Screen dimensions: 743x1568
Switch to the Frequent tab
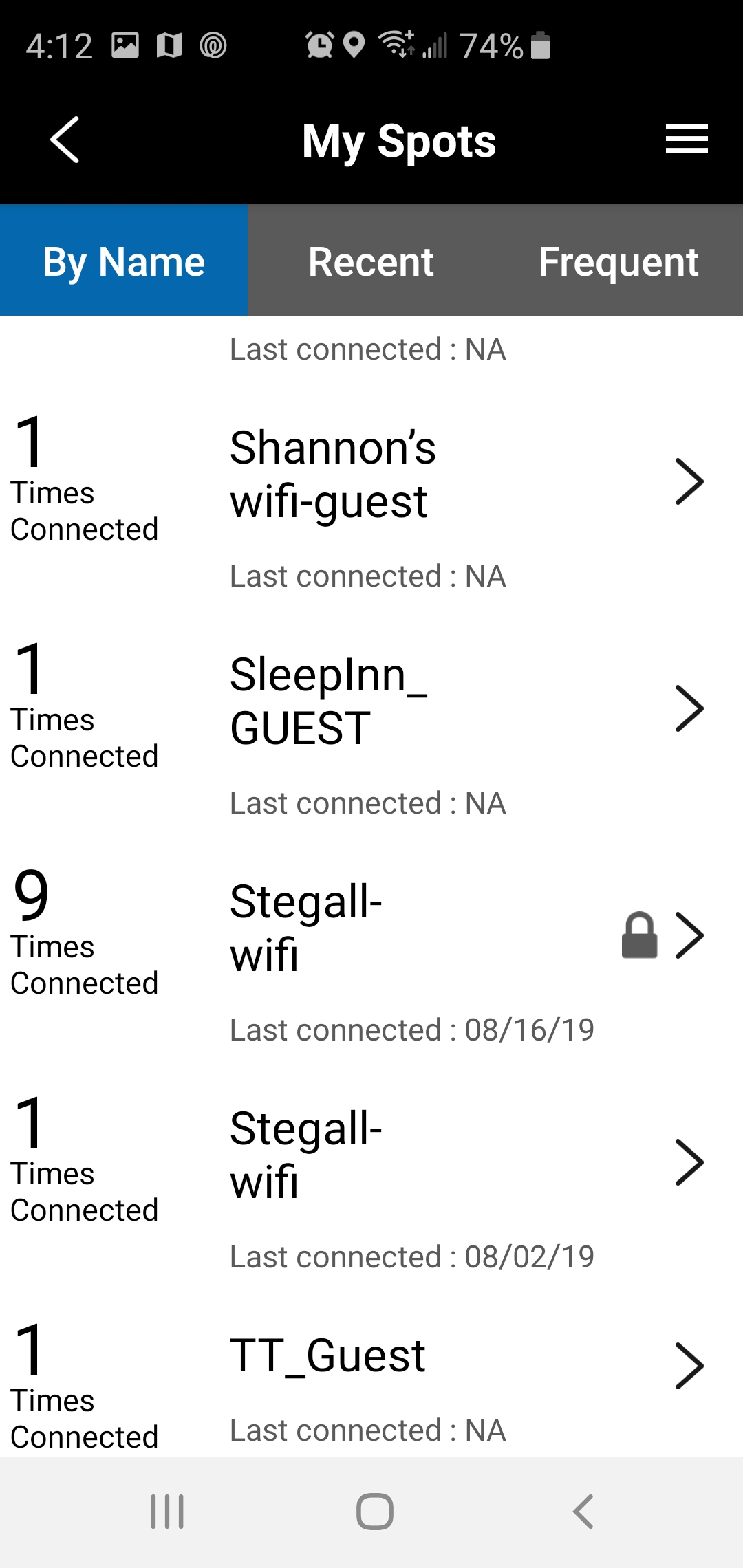(x=619, y=261)
